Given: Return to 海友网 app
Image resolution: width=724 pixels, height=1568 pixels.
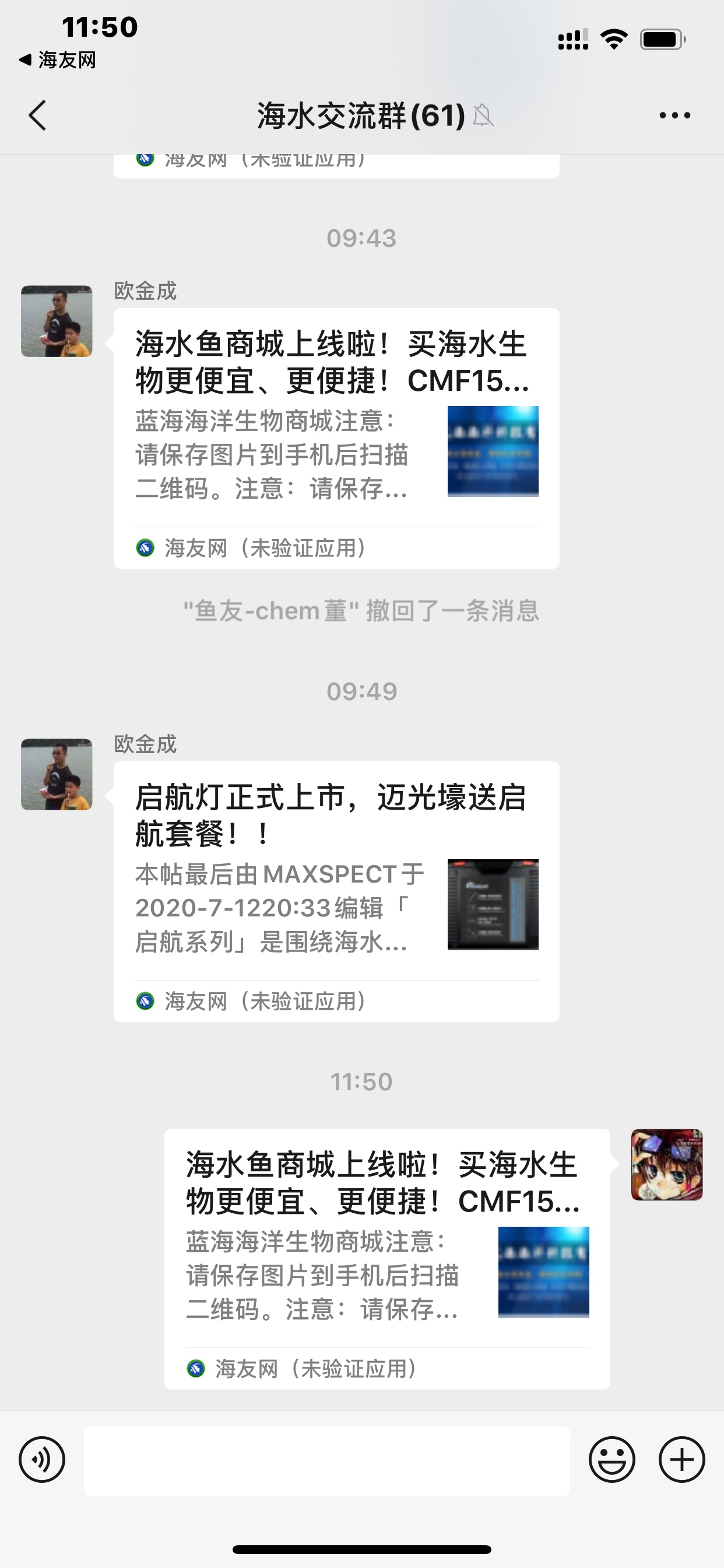Looking at the screenshot, I should click(x=57, y=60).
